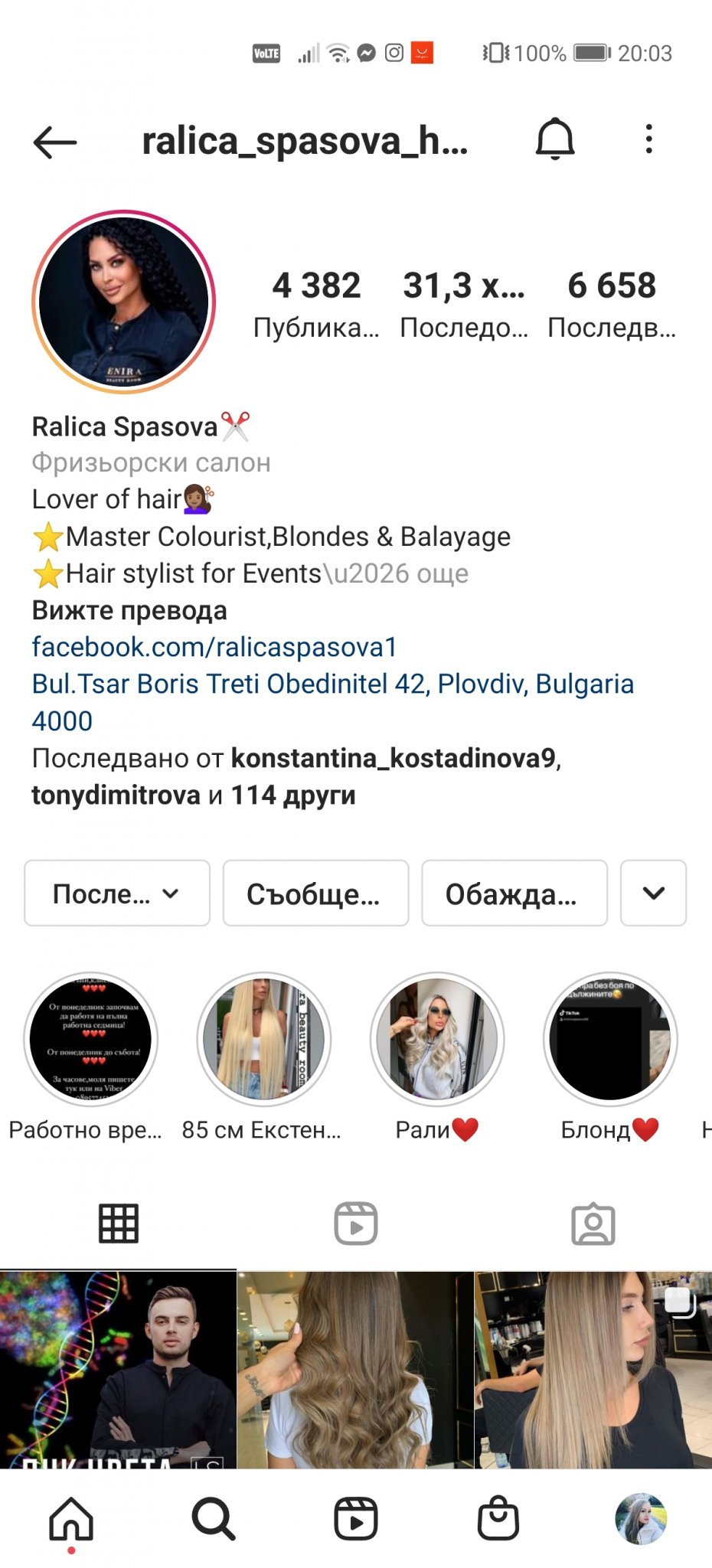The width and height of the screenshot is (712, 1568).
Task: Open the 31,3 х. followers list
Action: click(464, 303)
